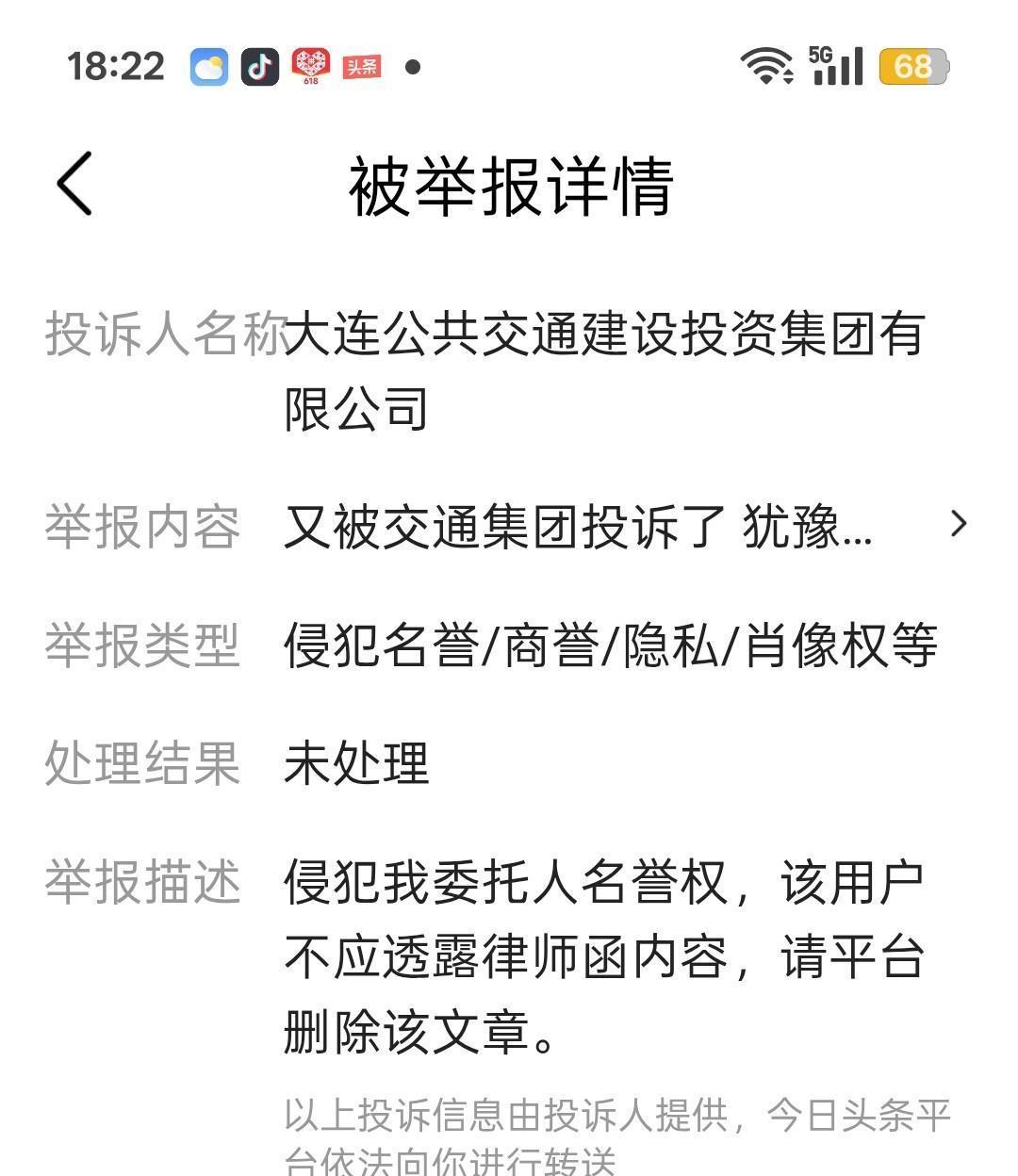Tap the 举报描述 detail text
Screen dimensions: 1018x1176
(603, 954)
